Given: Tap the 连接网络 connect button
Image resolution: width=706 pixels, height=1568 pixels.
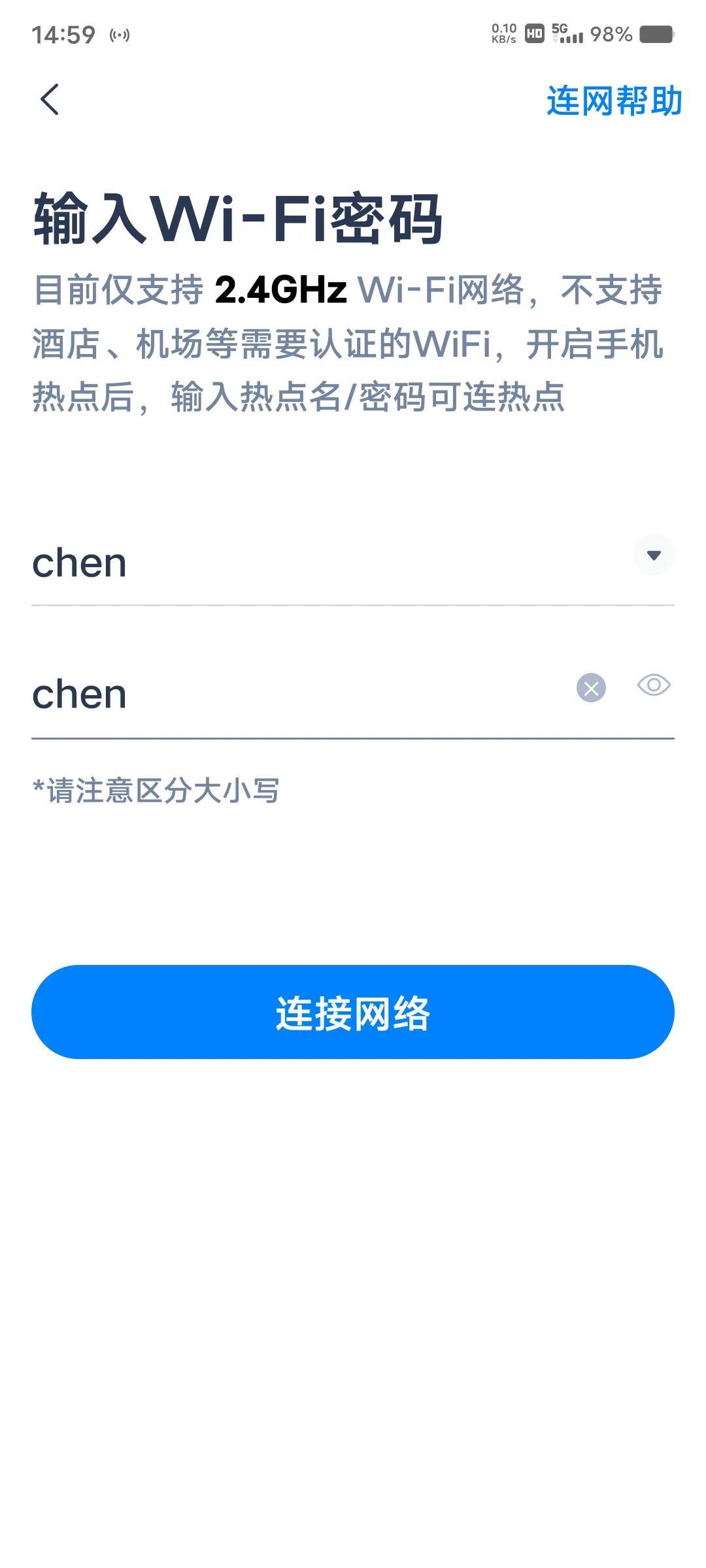Looking at the screenshot, I should (353, 1012).
